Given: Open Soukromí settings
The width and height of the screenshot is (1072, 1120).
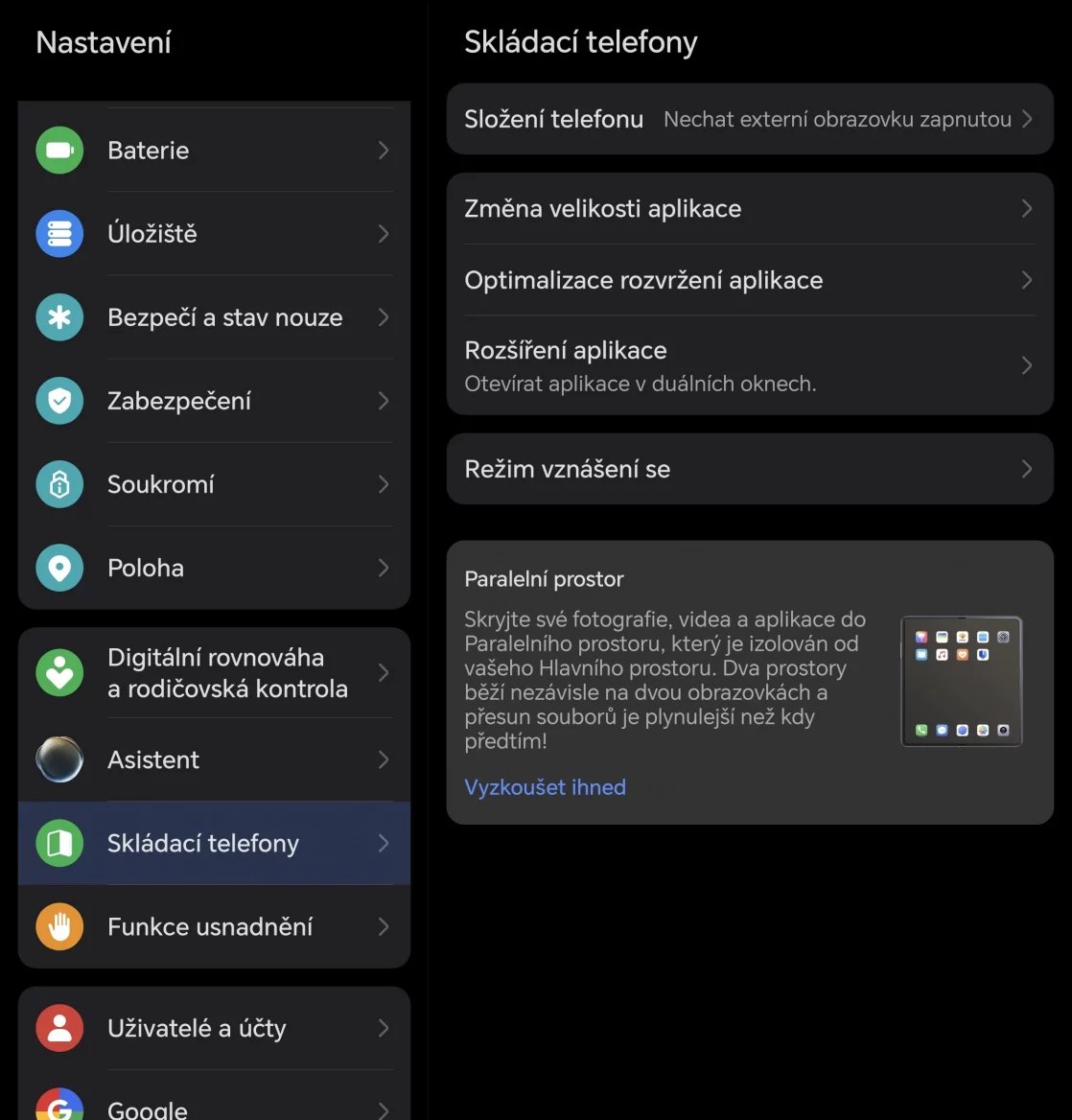Looking at the screenshot, I should [x=214, y=484].
